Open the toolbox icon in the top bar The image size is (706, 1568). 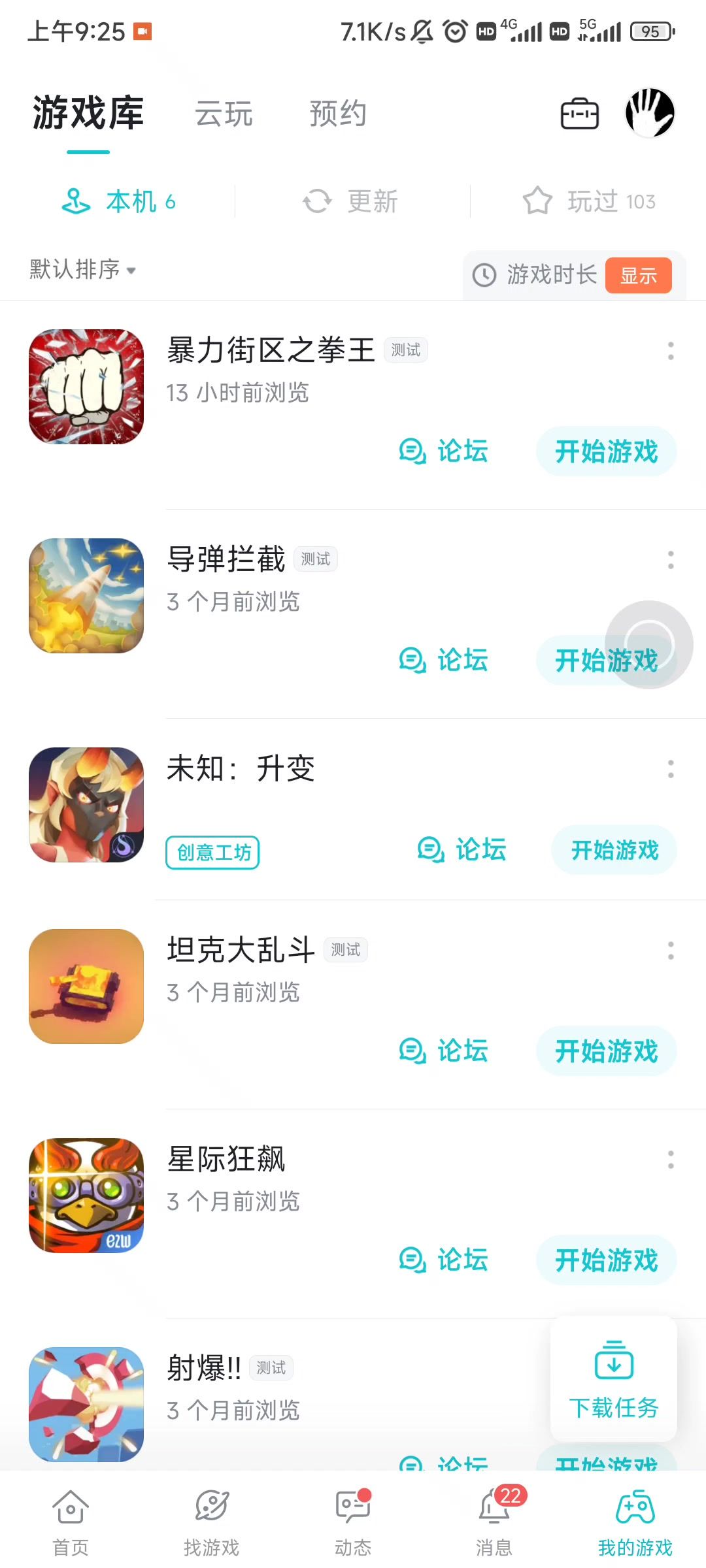[580, 114]
